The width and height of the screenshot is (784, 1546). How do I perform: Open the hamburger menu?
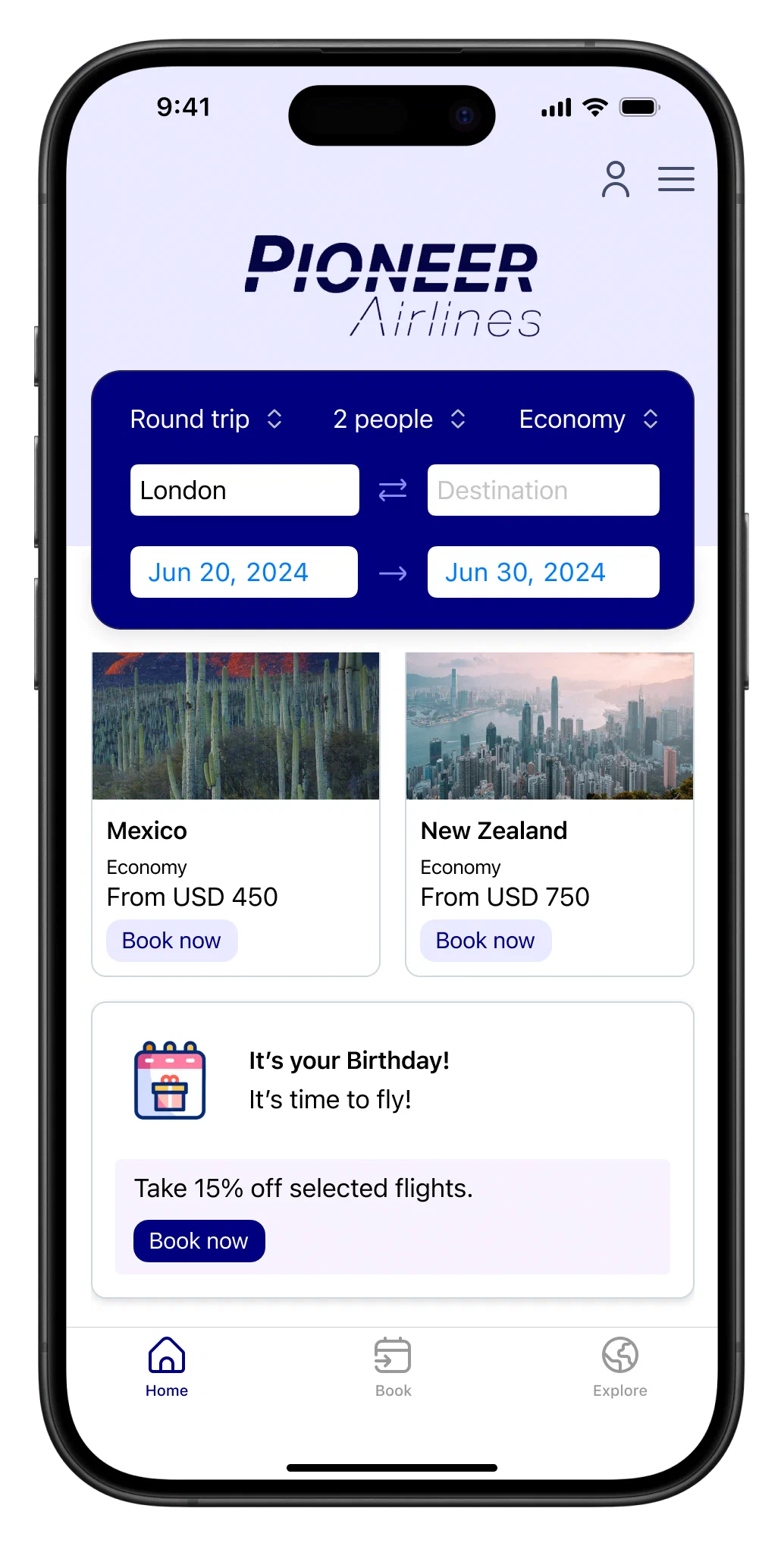click(x=676, y=179)
